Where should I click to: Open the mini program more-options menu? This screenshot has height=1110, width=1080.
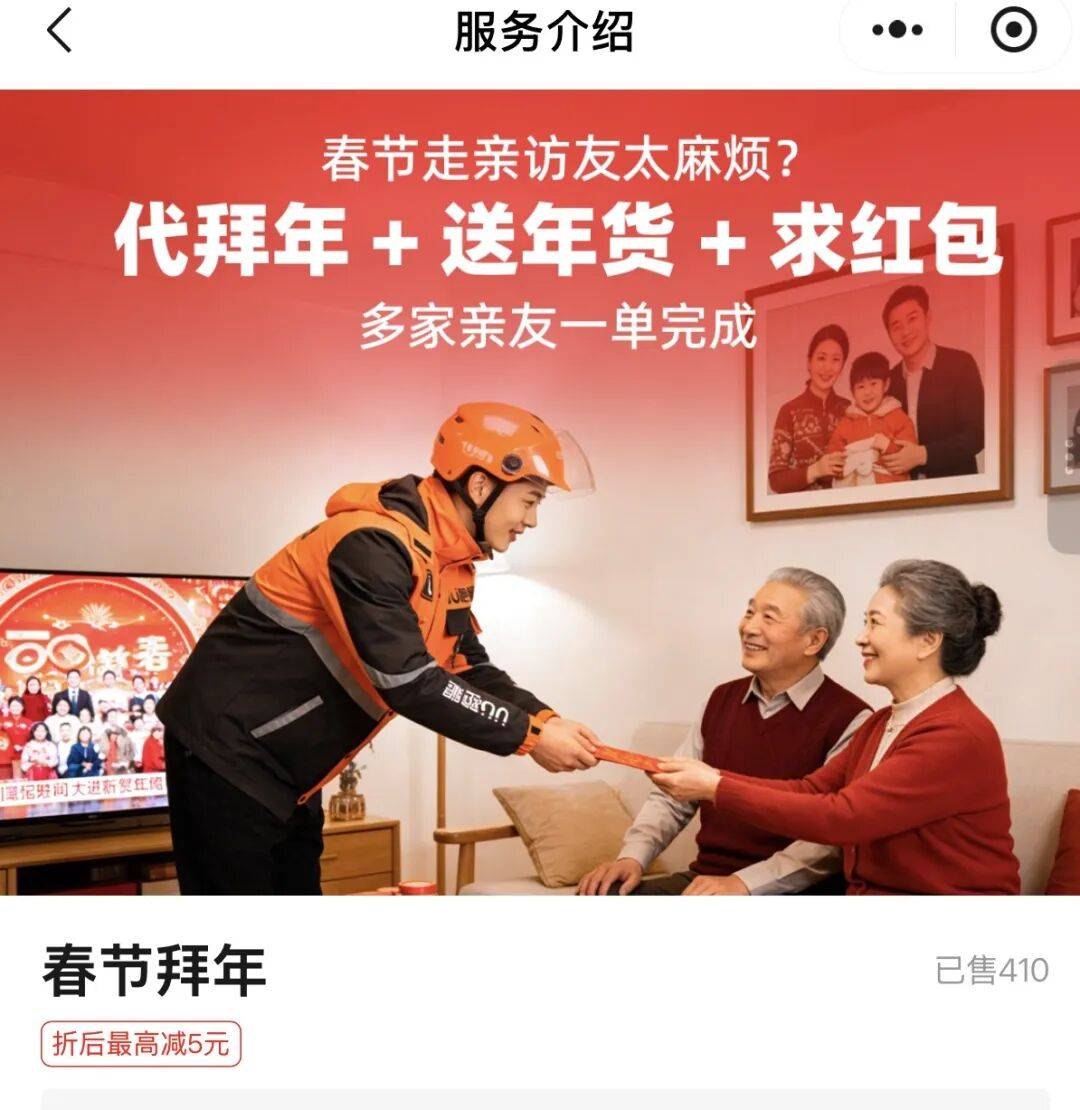[897, 31]
